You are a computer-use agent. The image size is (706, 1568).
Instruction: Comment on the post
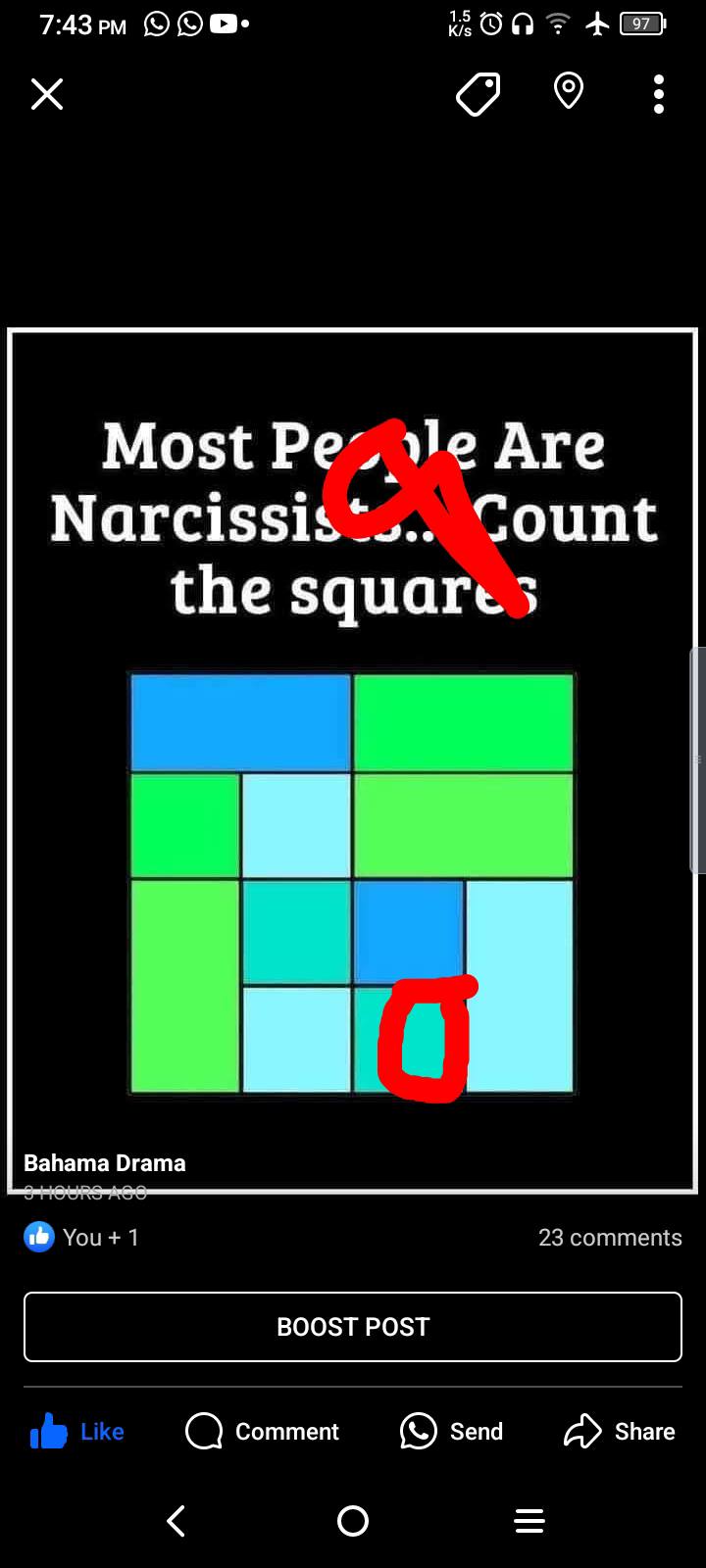tap(262, 1432)
